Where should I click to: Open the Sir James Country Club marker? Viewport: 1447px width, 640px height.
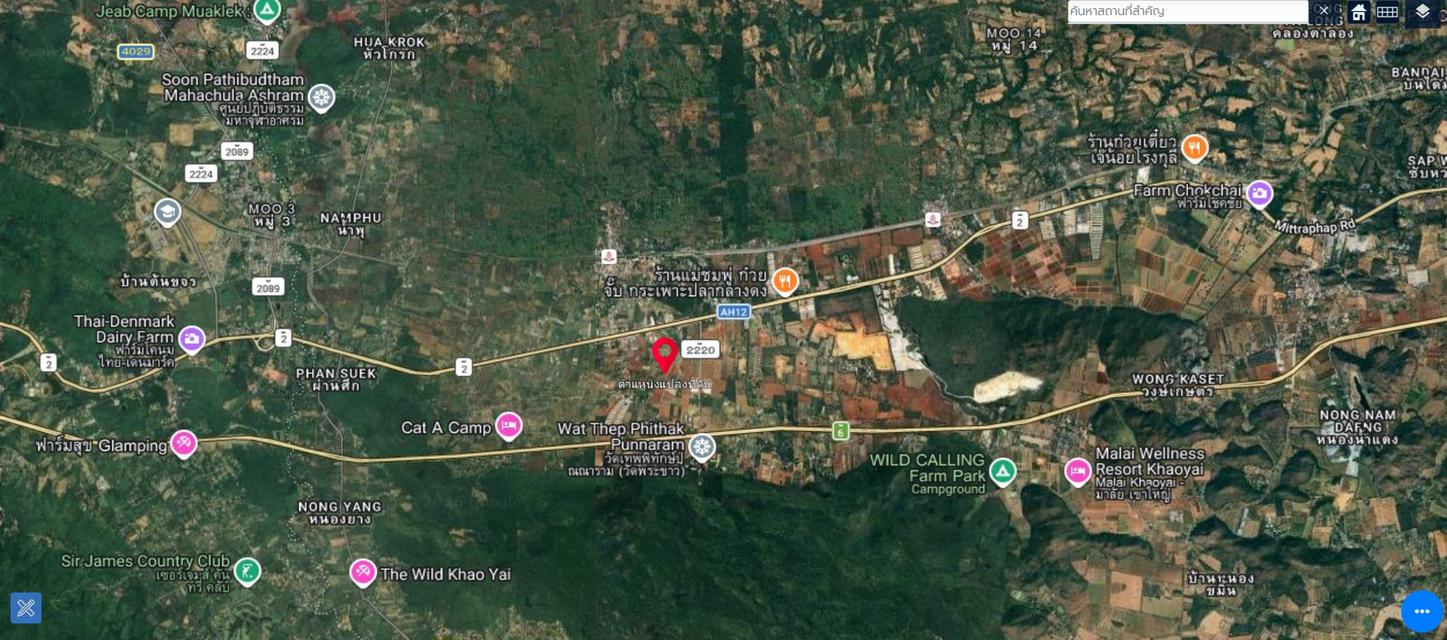(247, 571)
